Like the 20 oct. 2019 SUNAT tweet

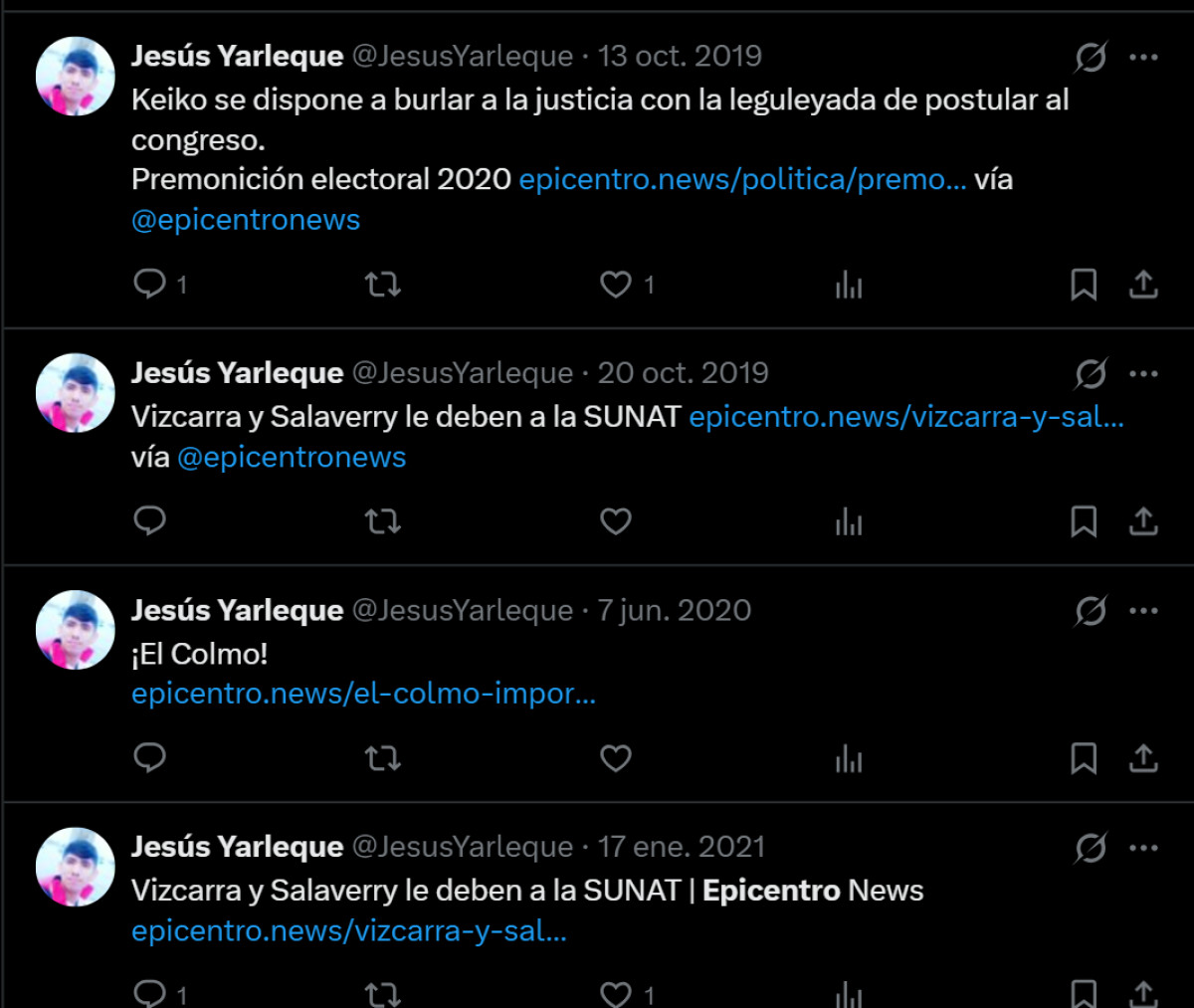click(616, 521)
